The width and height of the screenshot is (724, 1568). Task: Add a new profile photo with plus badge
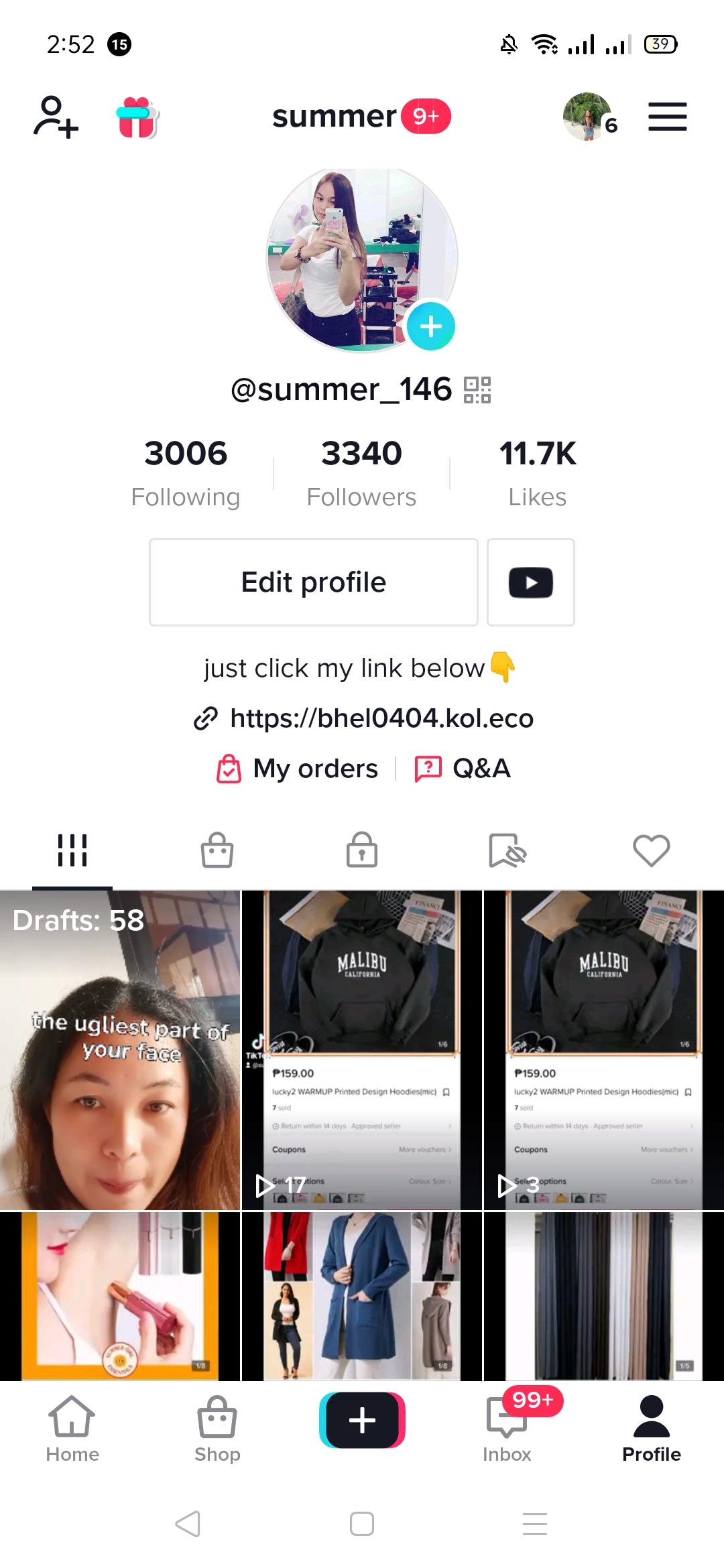(430, 326)
